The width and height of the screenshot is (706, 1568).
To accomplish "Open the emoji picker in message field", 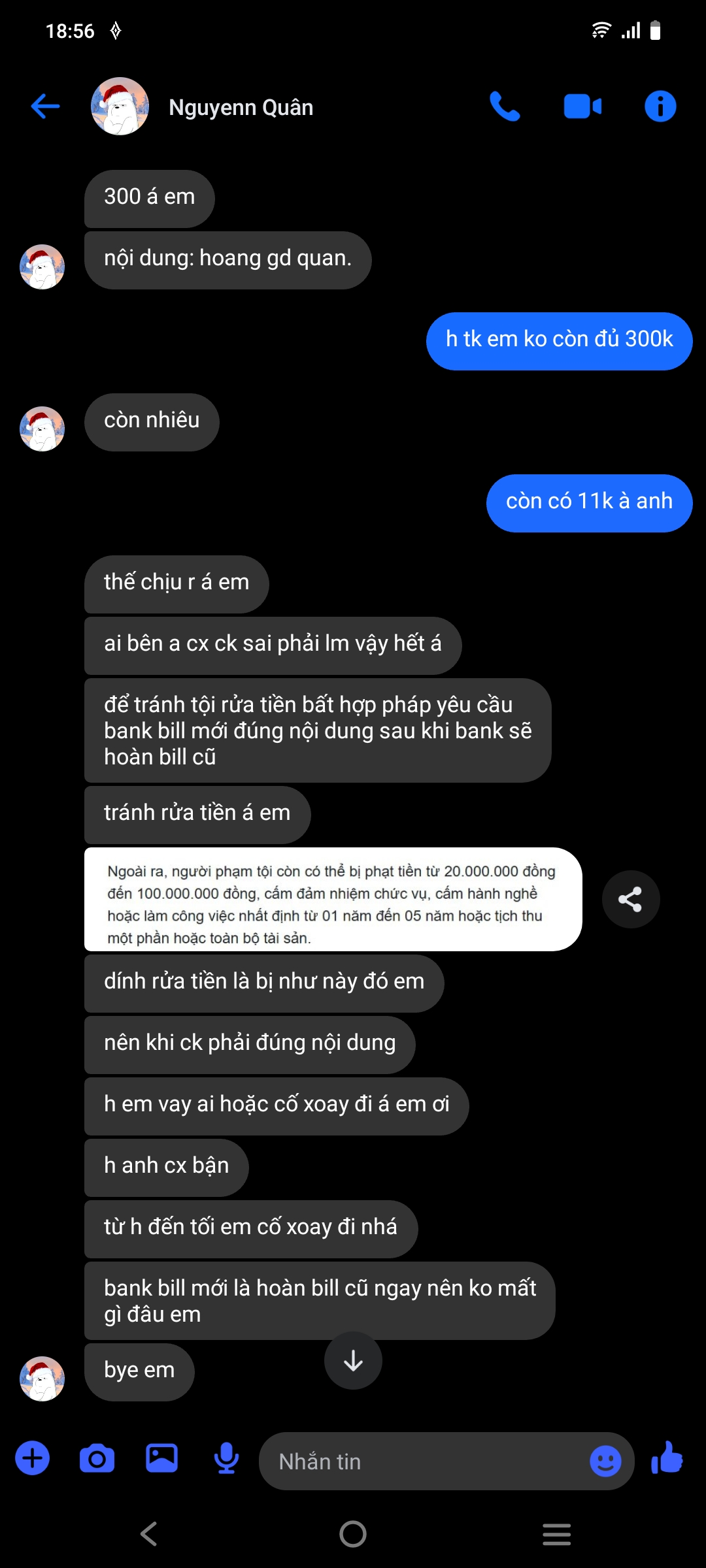I will coord(605,1461).
